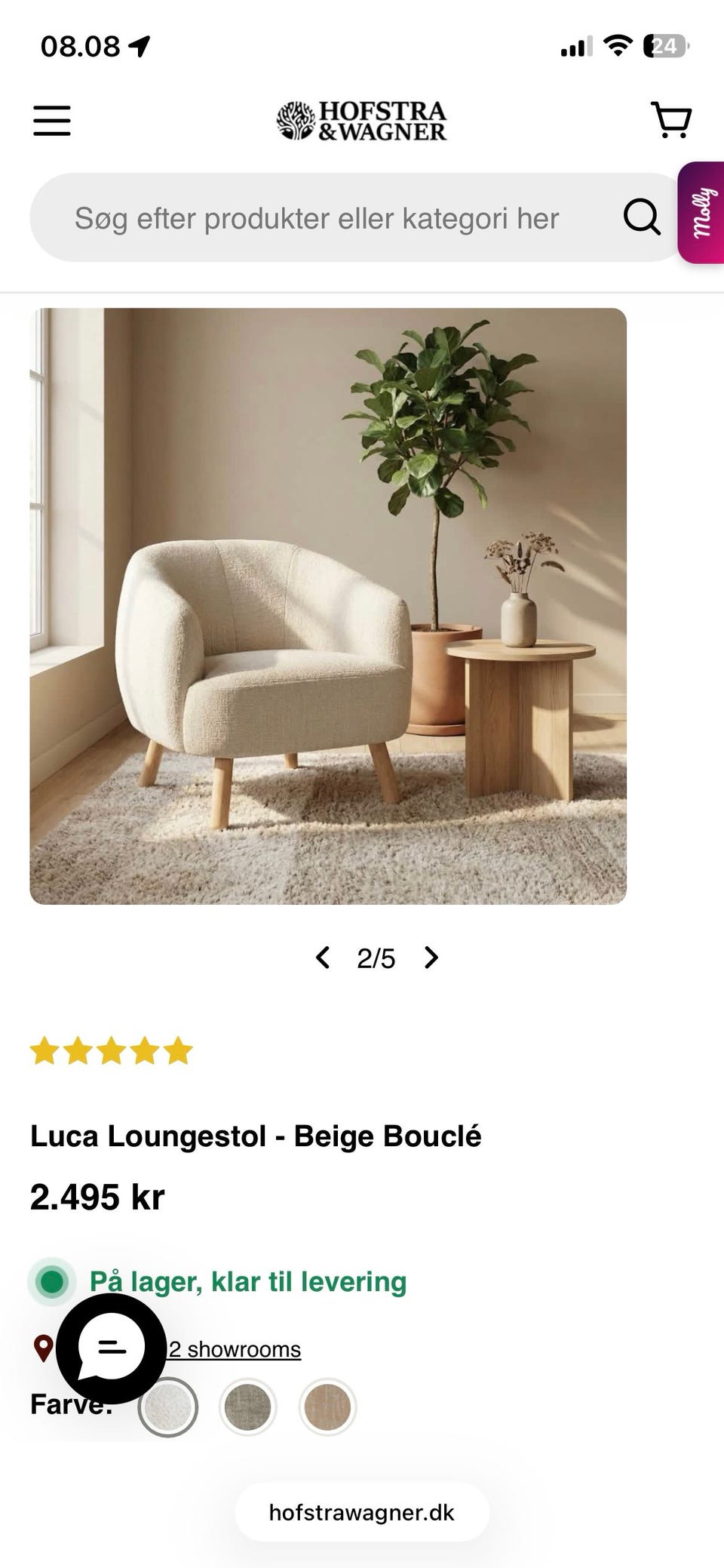The width and height of the screenshot is (724, 1568).
Task: Open the loungestol product photo
Action: (328, 606)
